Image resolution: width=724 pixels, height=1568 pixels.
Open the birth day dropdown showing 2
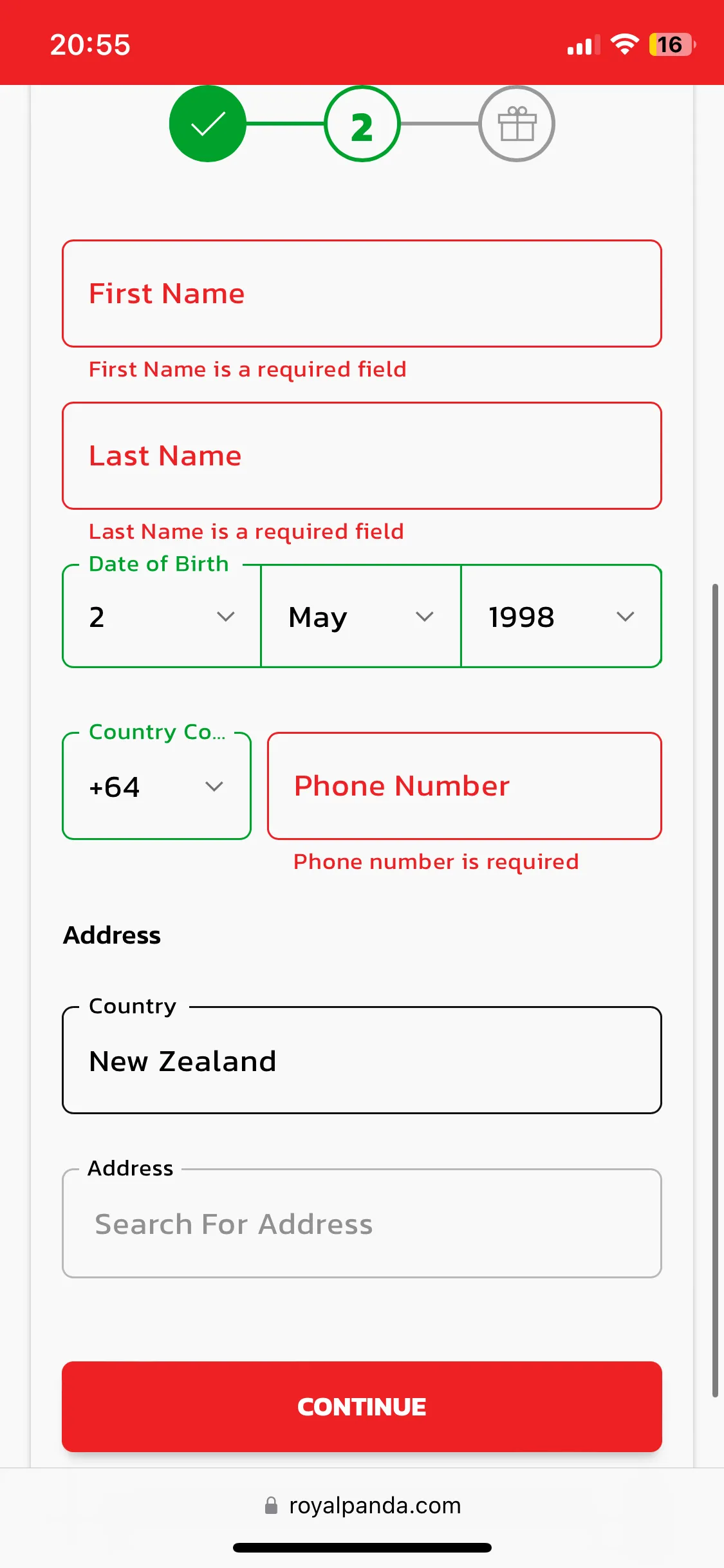point(162,617)
